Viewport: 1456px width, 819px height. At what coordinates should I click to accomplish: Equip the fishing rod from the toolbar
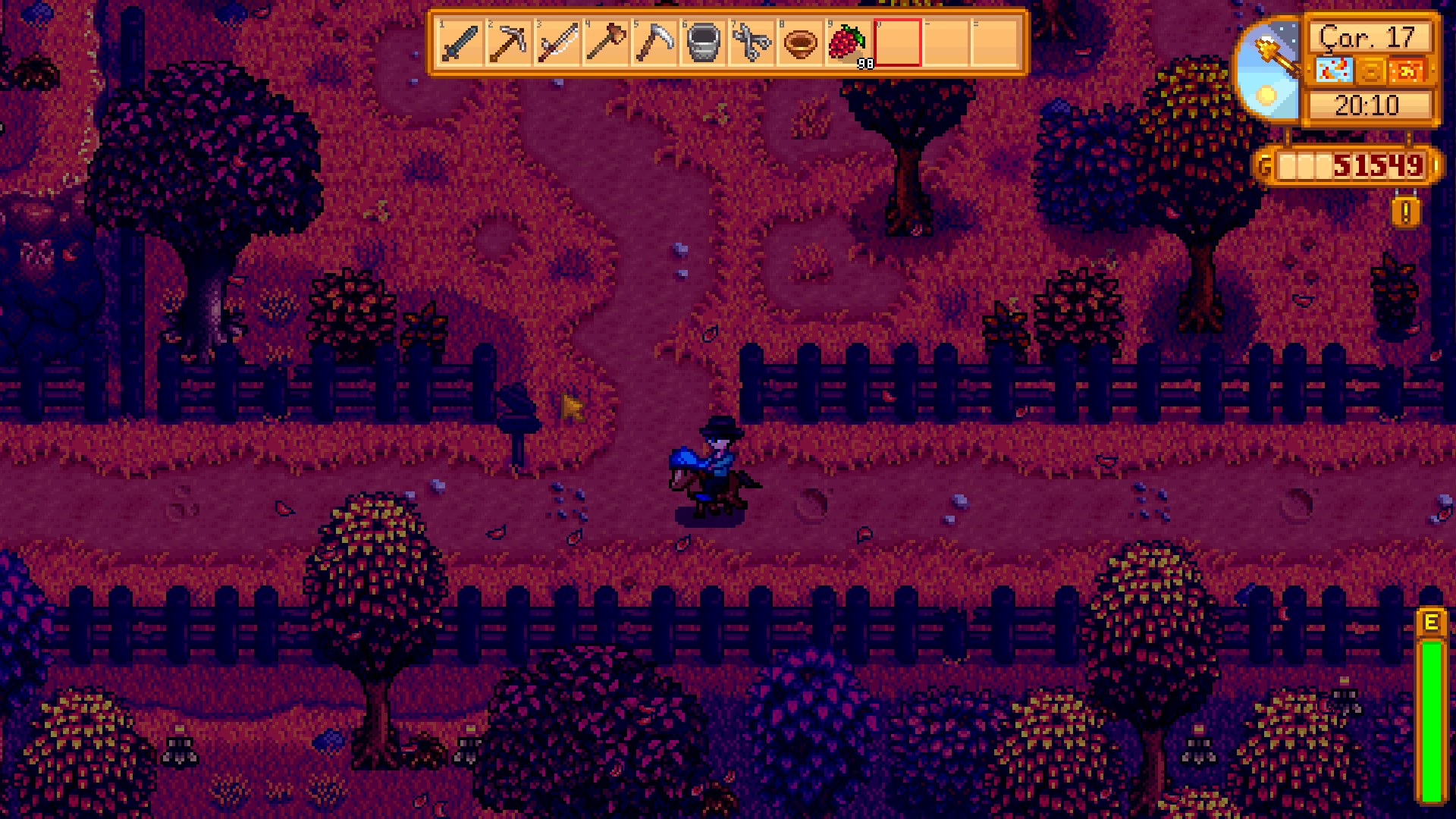(557, 42)
